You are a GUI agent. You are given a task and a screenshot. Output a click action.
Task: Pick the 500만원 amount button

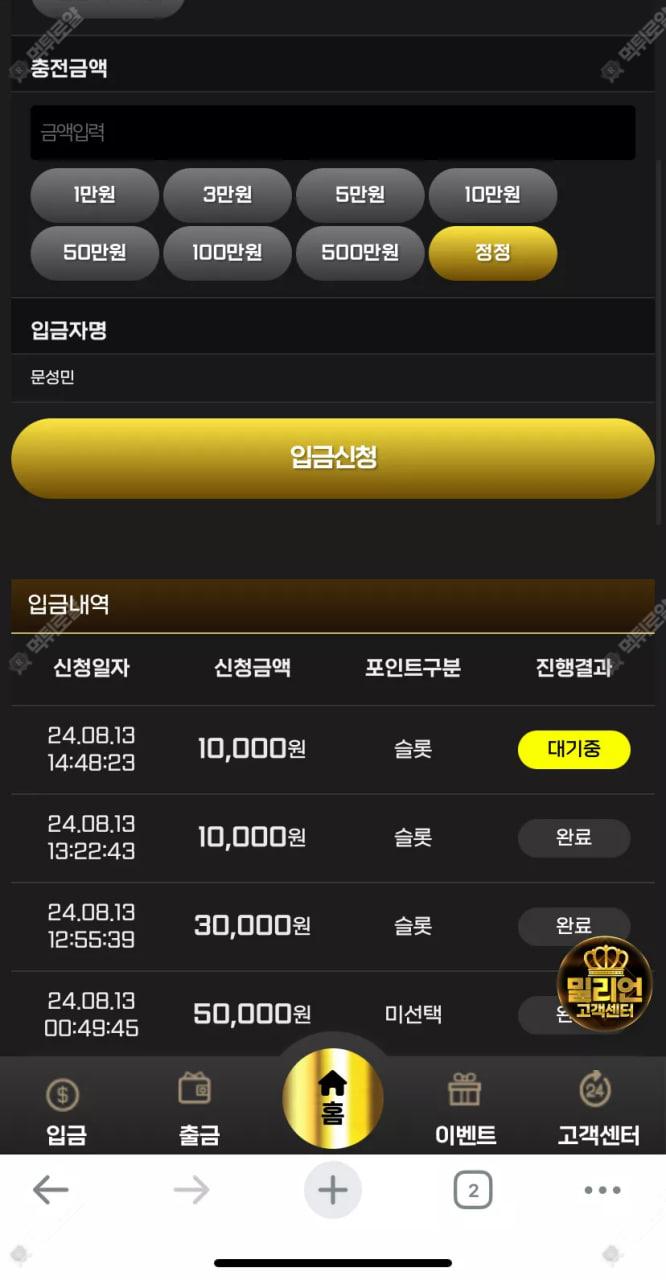tap(360, 253)
